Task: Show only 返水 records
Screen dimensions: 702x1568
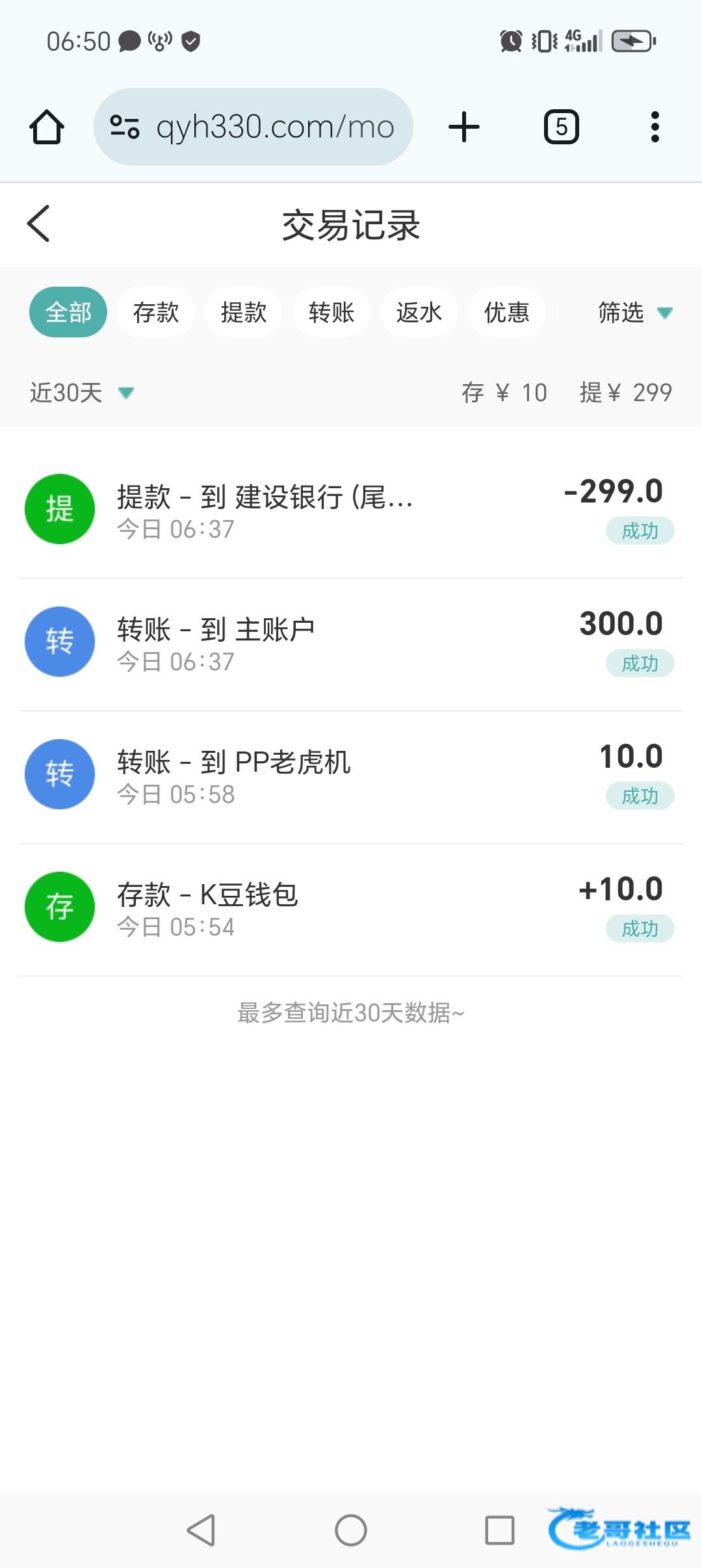Action: pos(419,312)
